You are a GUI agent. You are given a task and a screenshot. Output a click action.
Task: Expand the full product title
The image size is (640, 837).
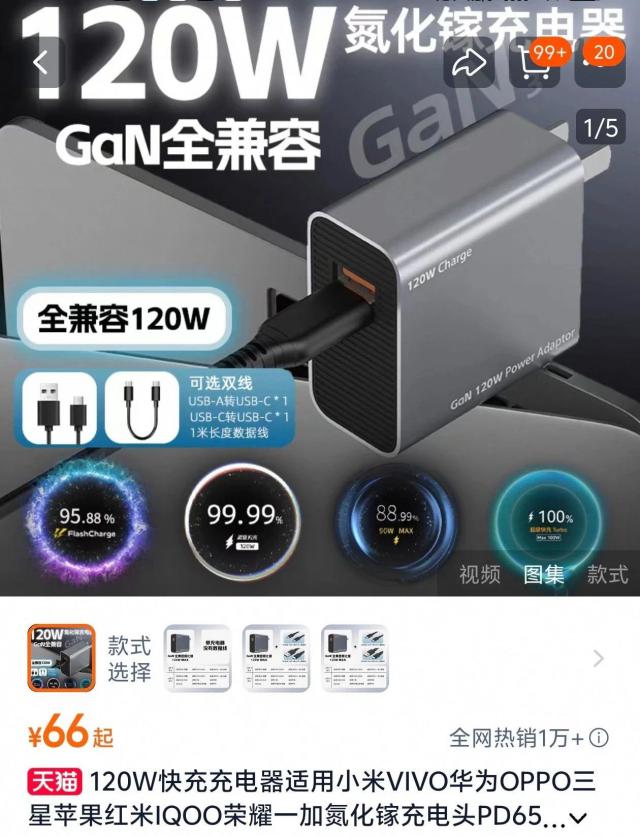click(578, 818)
